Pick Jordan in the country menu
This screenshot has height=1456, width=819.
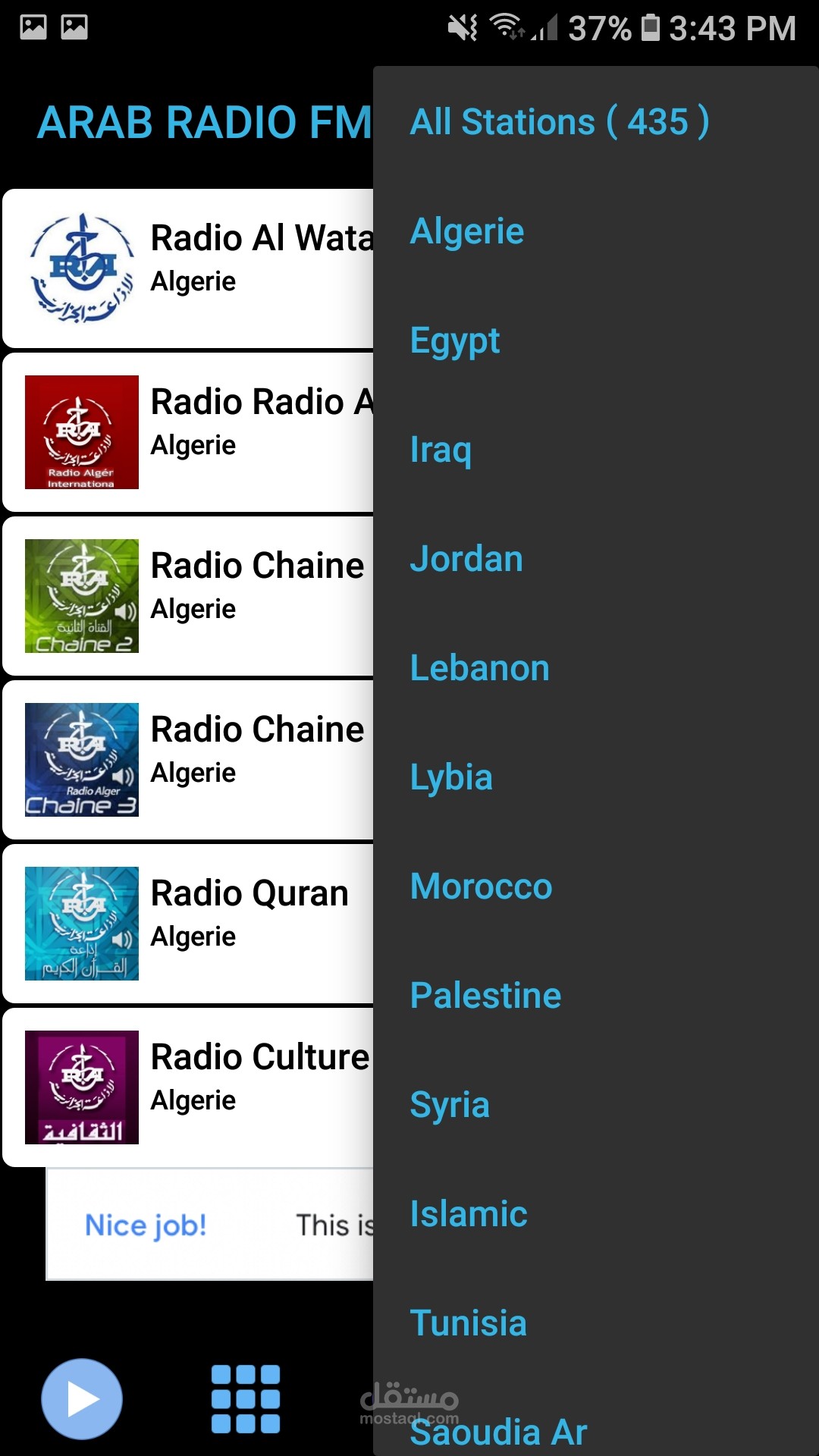pyautogui.click(x=466, y=559)
